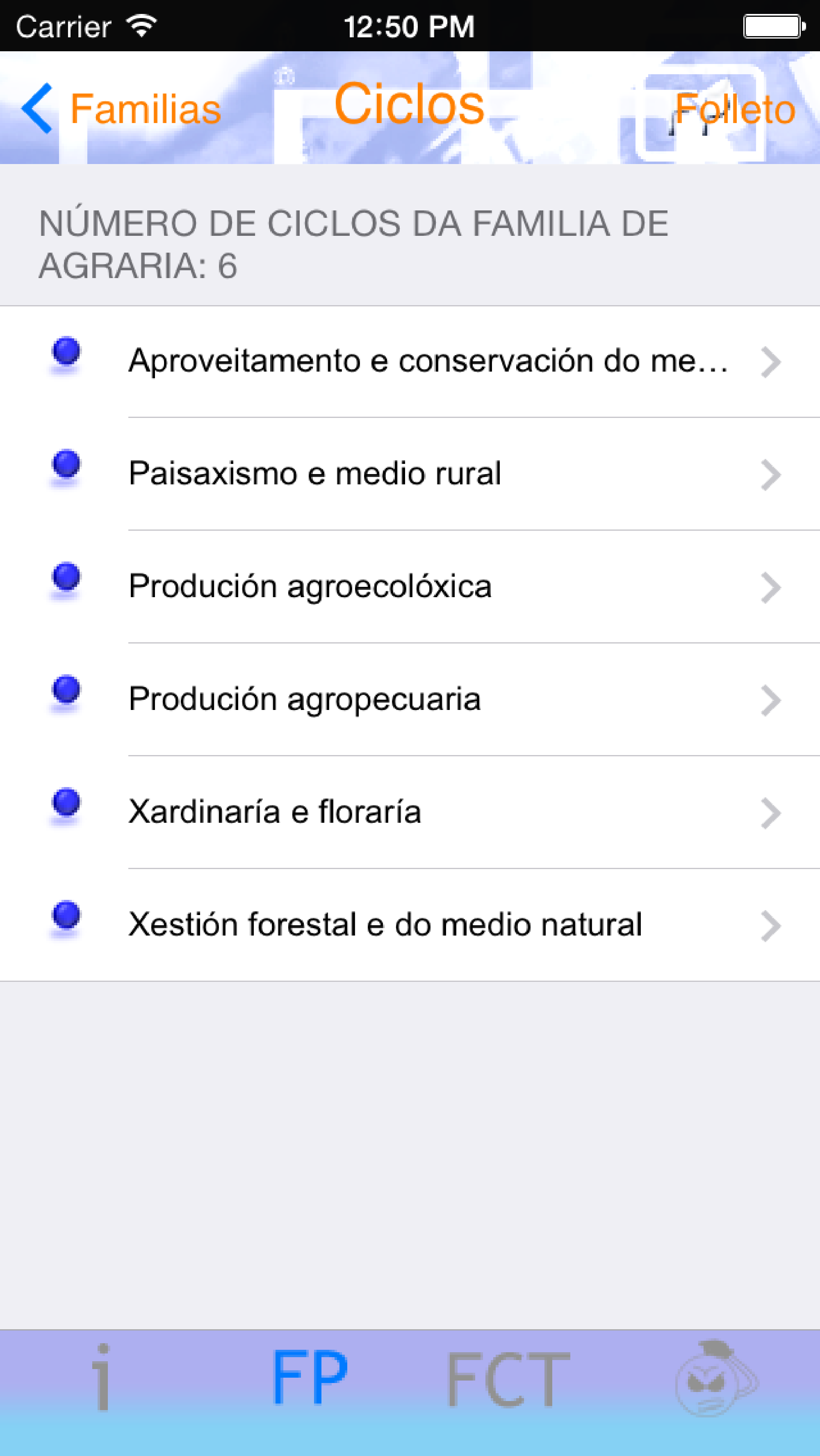The image size is (820, 1456).
Task: Open Aproveitamento e conservación do medio cycle
Action: (428, 361)
